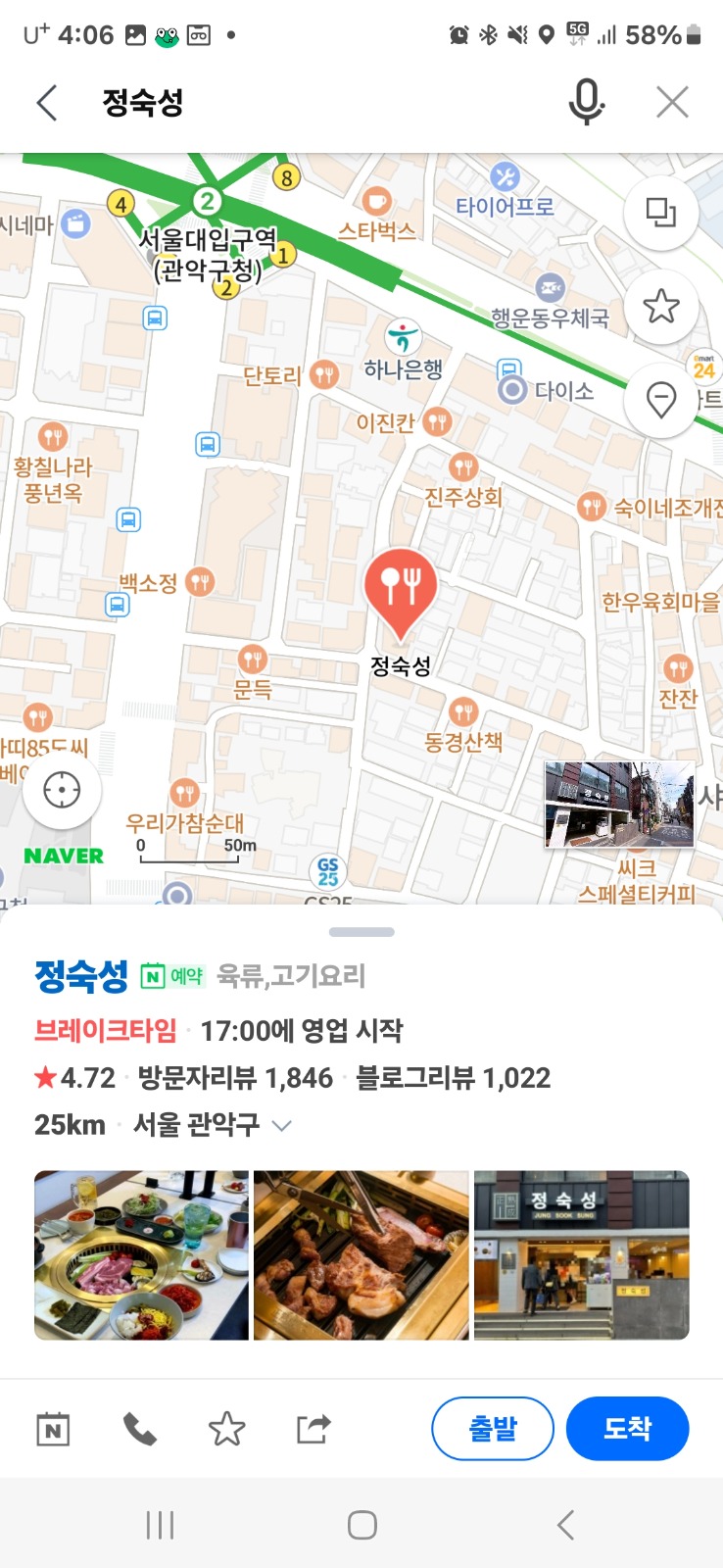This screenshot has height=1568, width=723.
Task: Tap the star icon to bookmark on the map
Action: coord(660,306)
